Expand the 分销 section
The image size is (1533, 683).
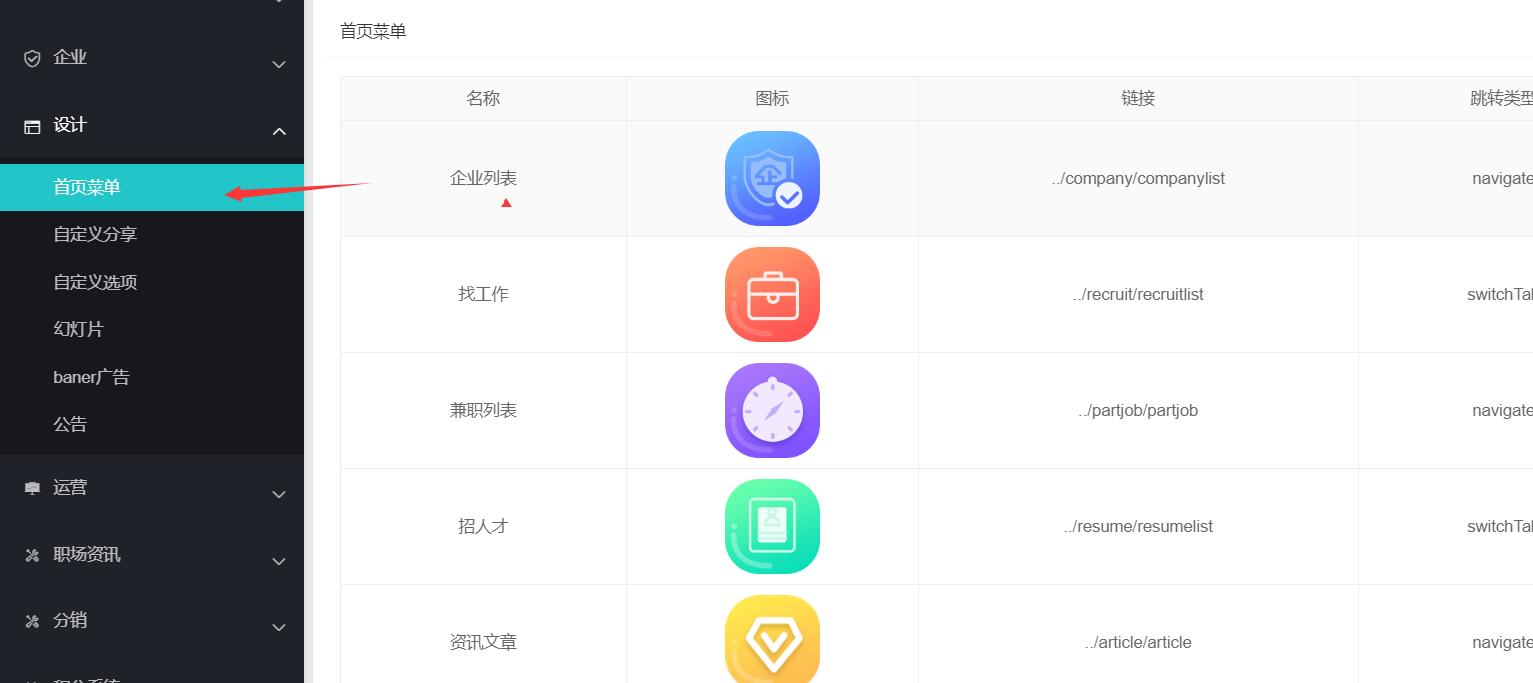(70, 620)
